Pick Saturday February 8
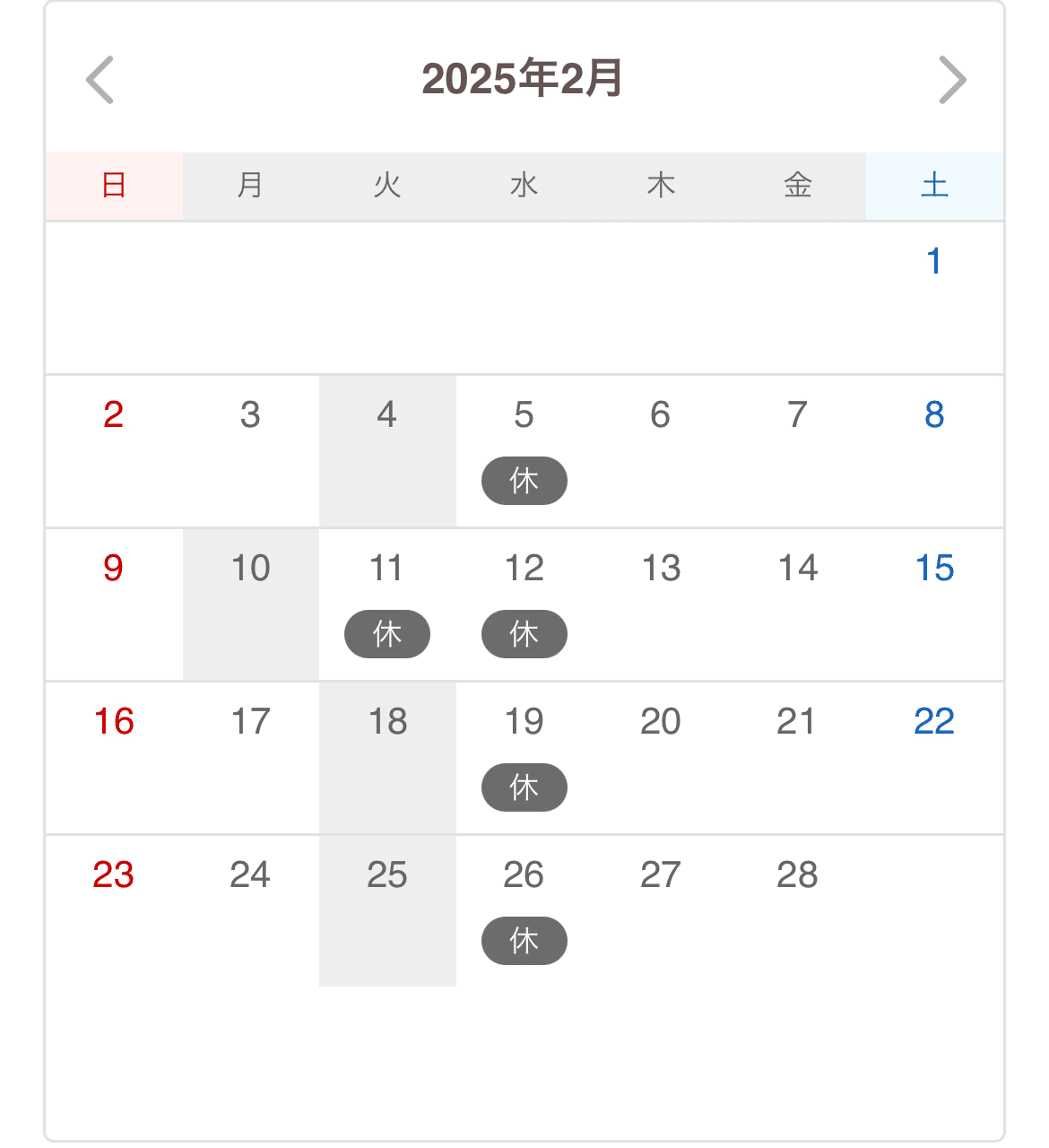Screen dimensions: 1049x1148 point(934,415)
